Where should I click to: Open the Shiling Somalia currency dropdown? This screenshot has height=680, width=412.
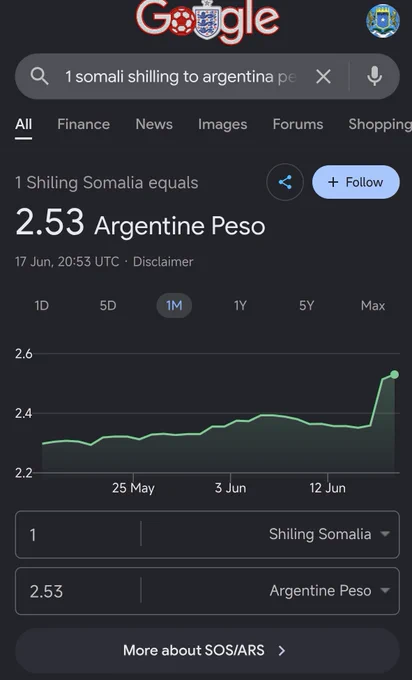point(329,534)
